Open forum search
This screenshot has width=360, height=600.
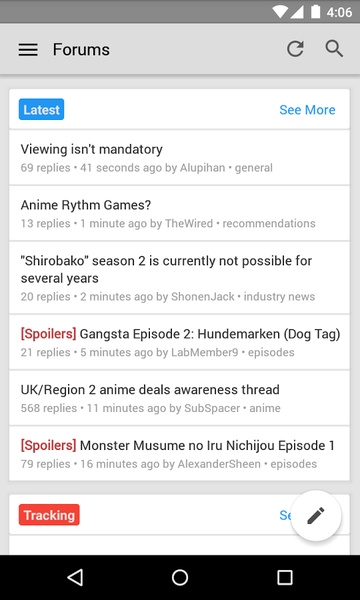pyautogui.click(x=334, y=49)
